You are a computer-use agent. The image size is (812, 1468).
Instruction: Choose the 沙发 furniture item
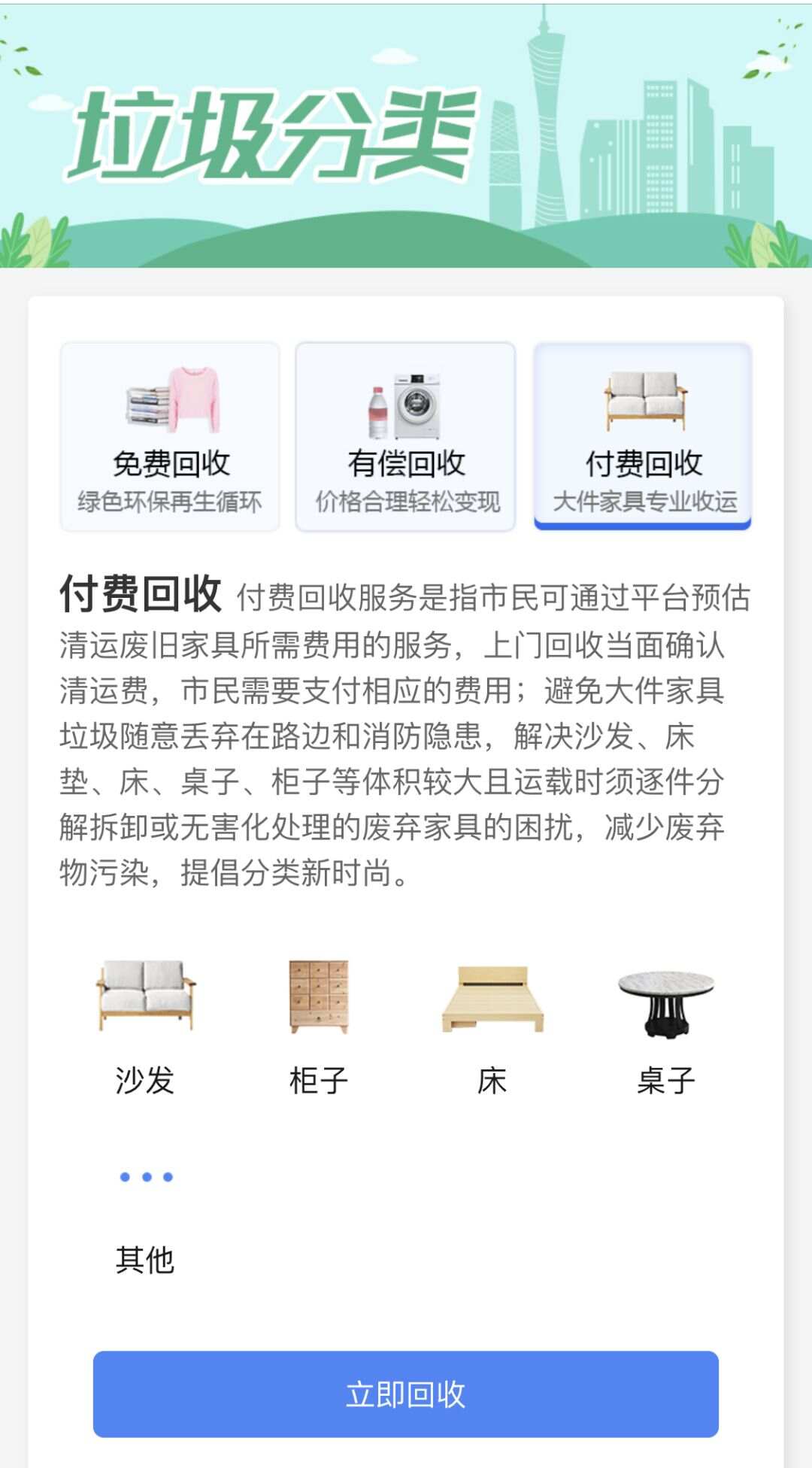pyautogui.click(x=145, y=1026)
